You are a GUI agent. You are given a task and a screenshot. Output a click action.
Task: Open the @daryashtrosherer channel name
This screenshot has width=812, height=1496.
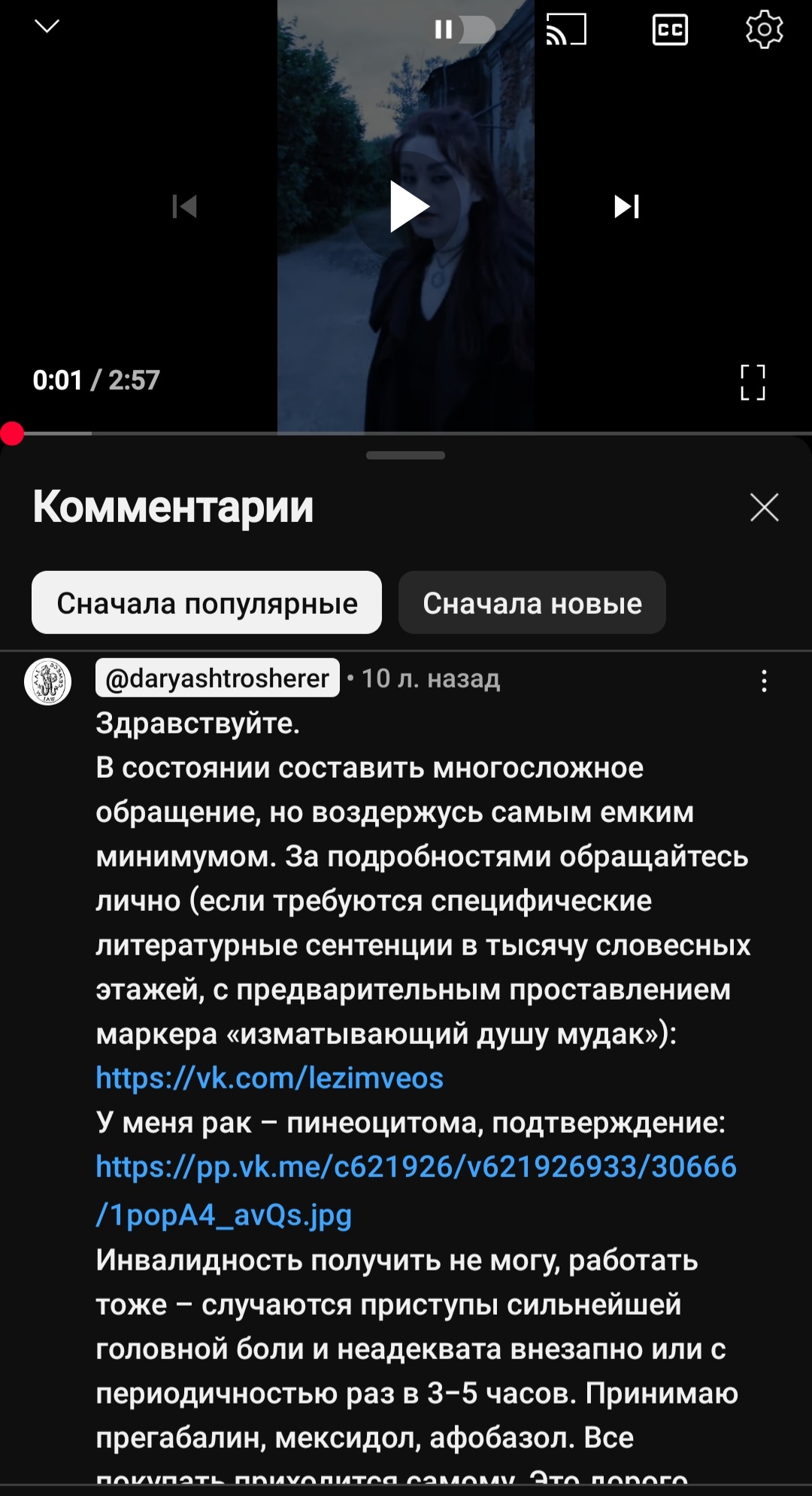tap(217, 678)
